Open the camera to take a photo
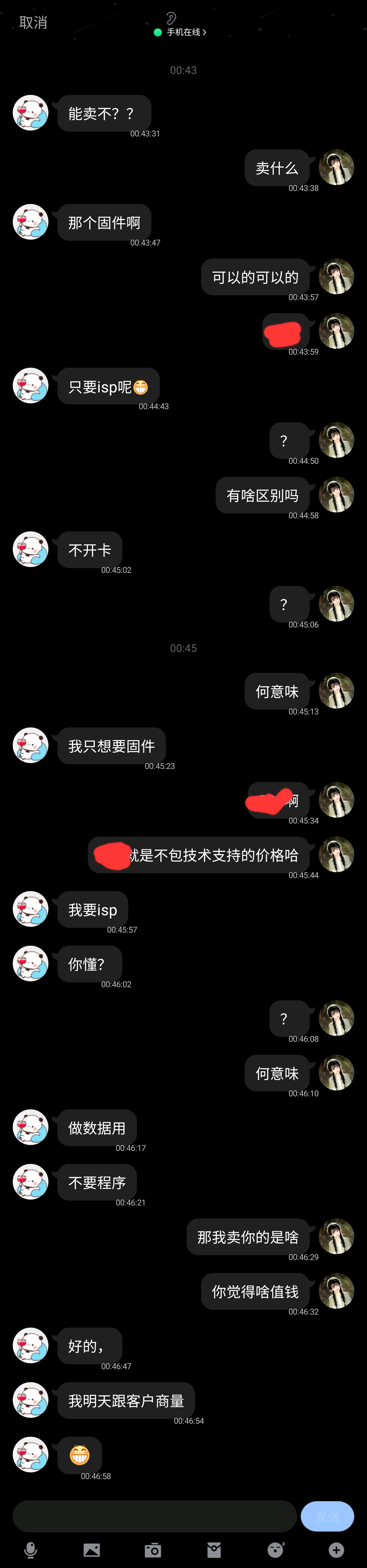The width and height of the screenshot is (367, 1568). 153,1550
